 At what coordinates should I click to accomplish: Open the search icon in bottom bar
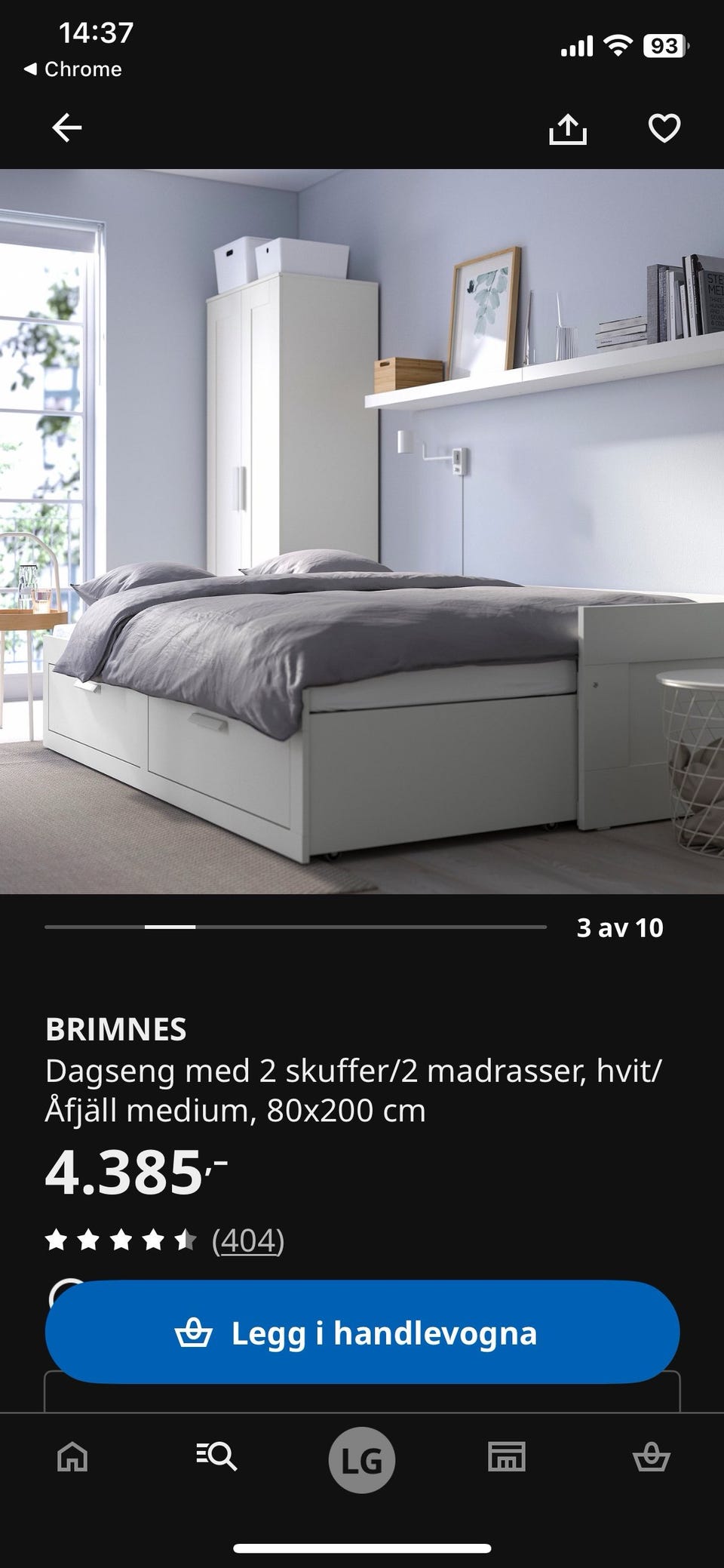pos(217,1458)
